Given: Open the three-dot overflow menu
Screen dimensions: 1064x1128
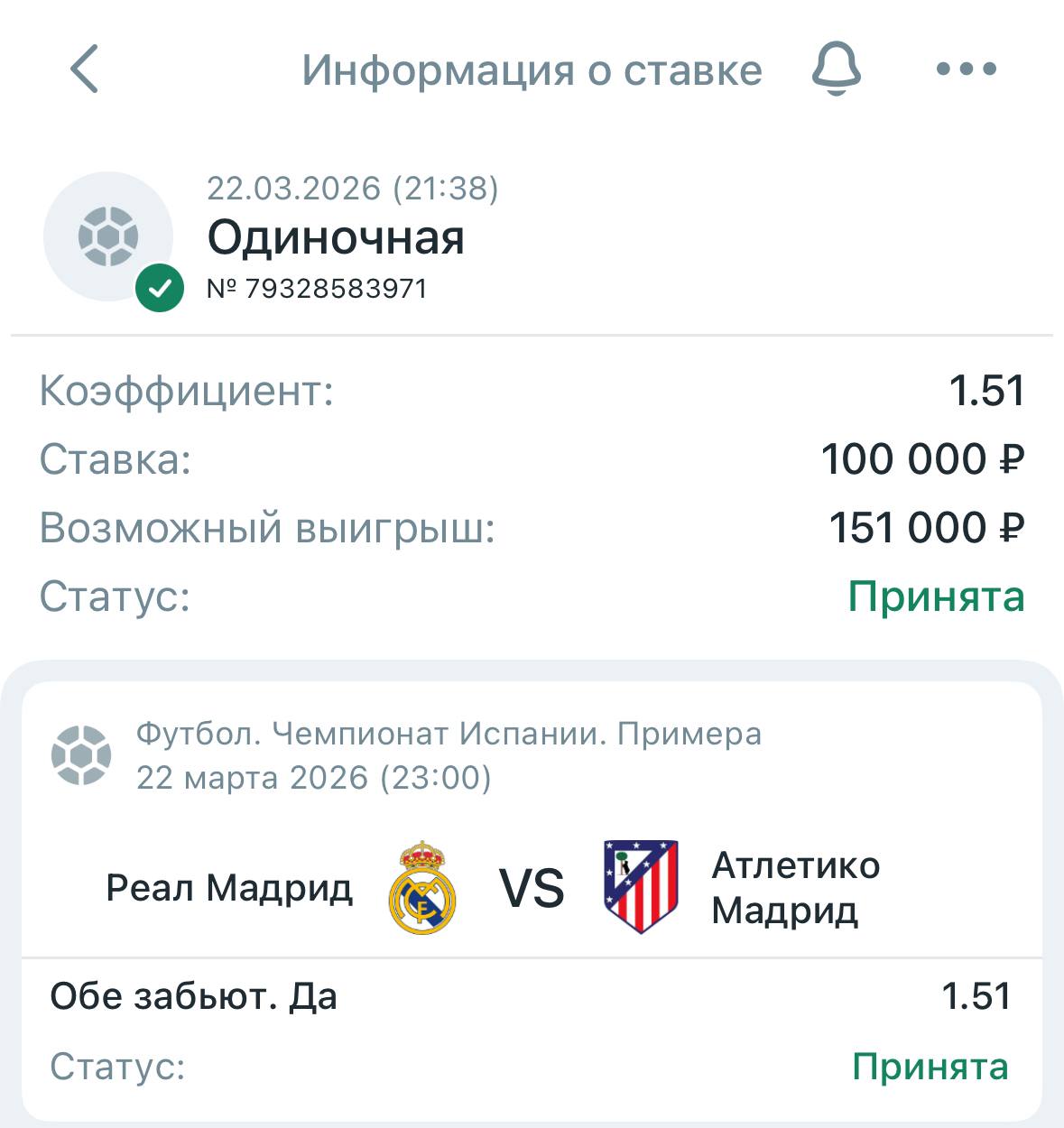Looking at the screenshot, I should [x=966, y=69].
